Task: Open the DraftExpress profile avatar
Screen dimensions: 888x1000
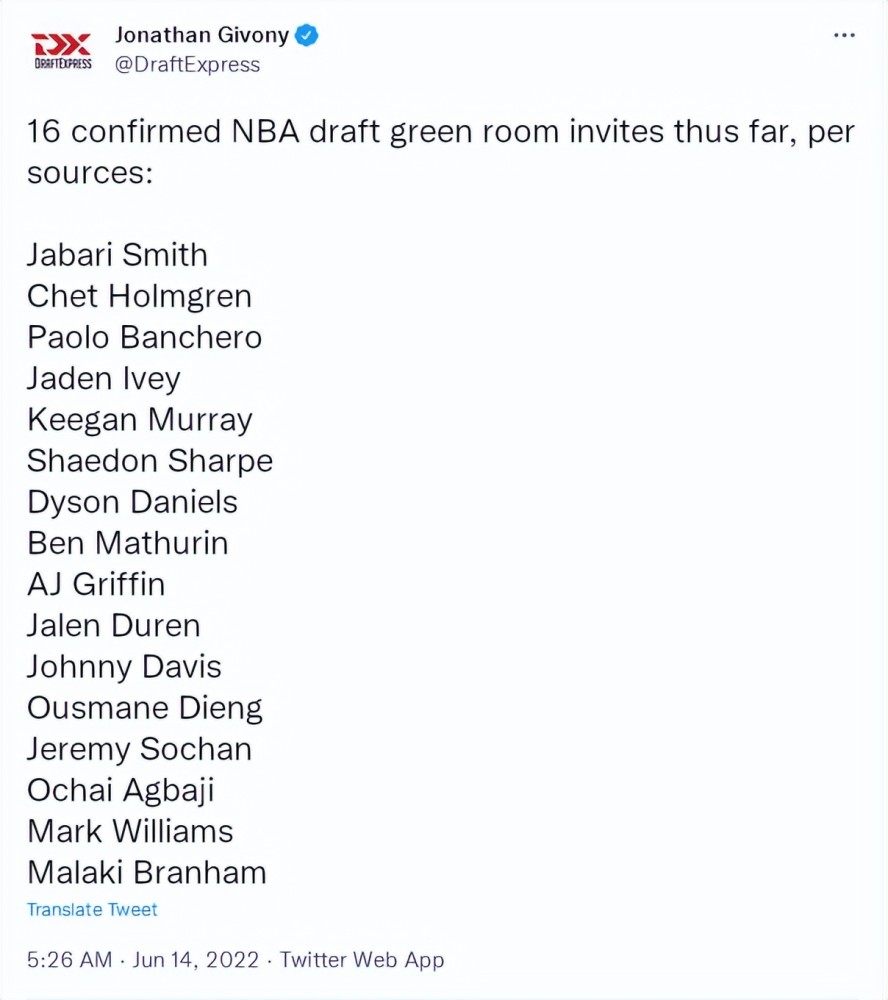Action: pos(61,50)
